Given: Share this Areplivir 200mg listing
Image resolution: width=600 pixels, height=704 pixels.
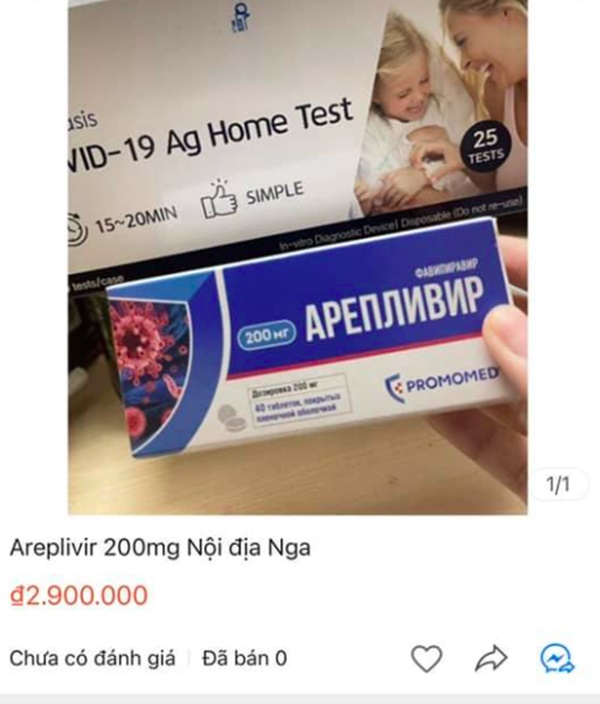Looking at the screenshot, I should 491,658.
